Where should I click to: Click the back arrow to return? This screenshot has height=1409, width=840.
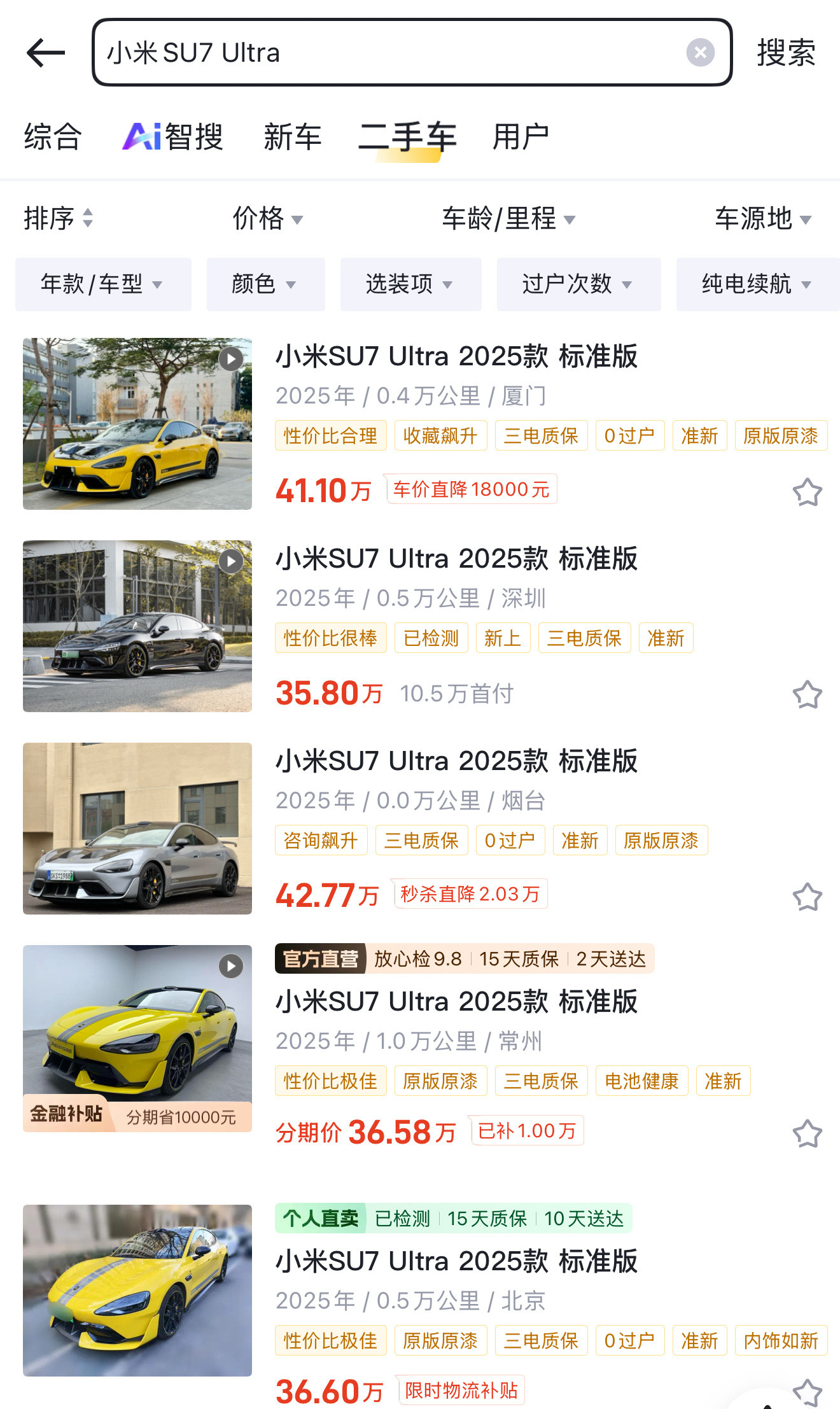[45, 52]
